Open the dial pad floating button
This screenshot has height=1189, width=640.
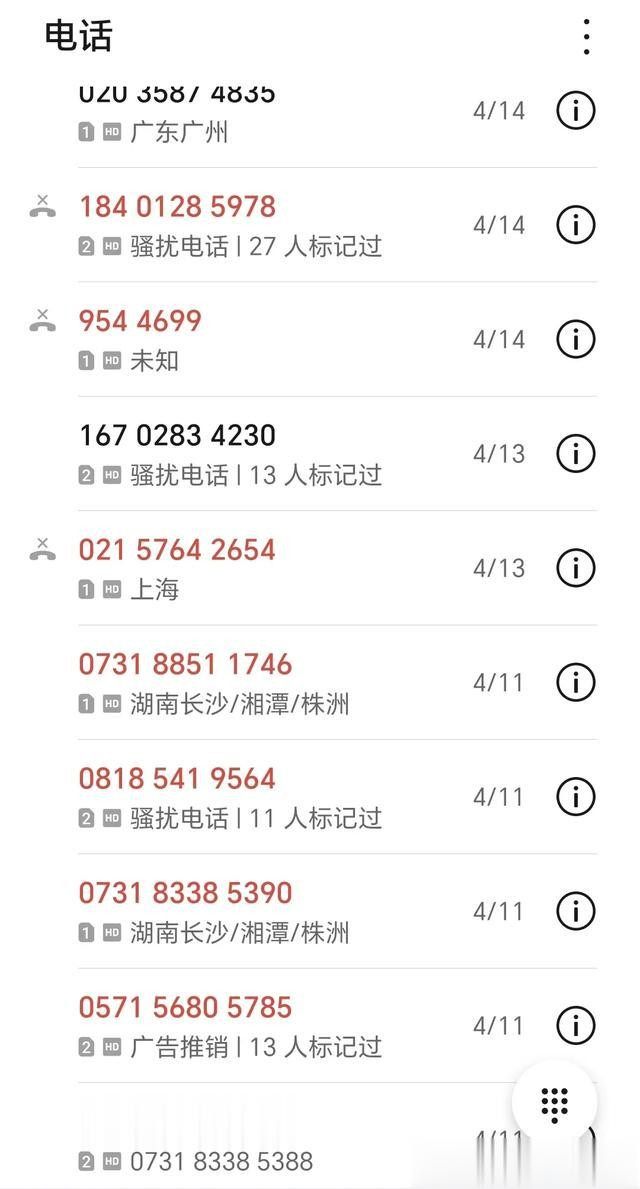[x=554, y=1102]
